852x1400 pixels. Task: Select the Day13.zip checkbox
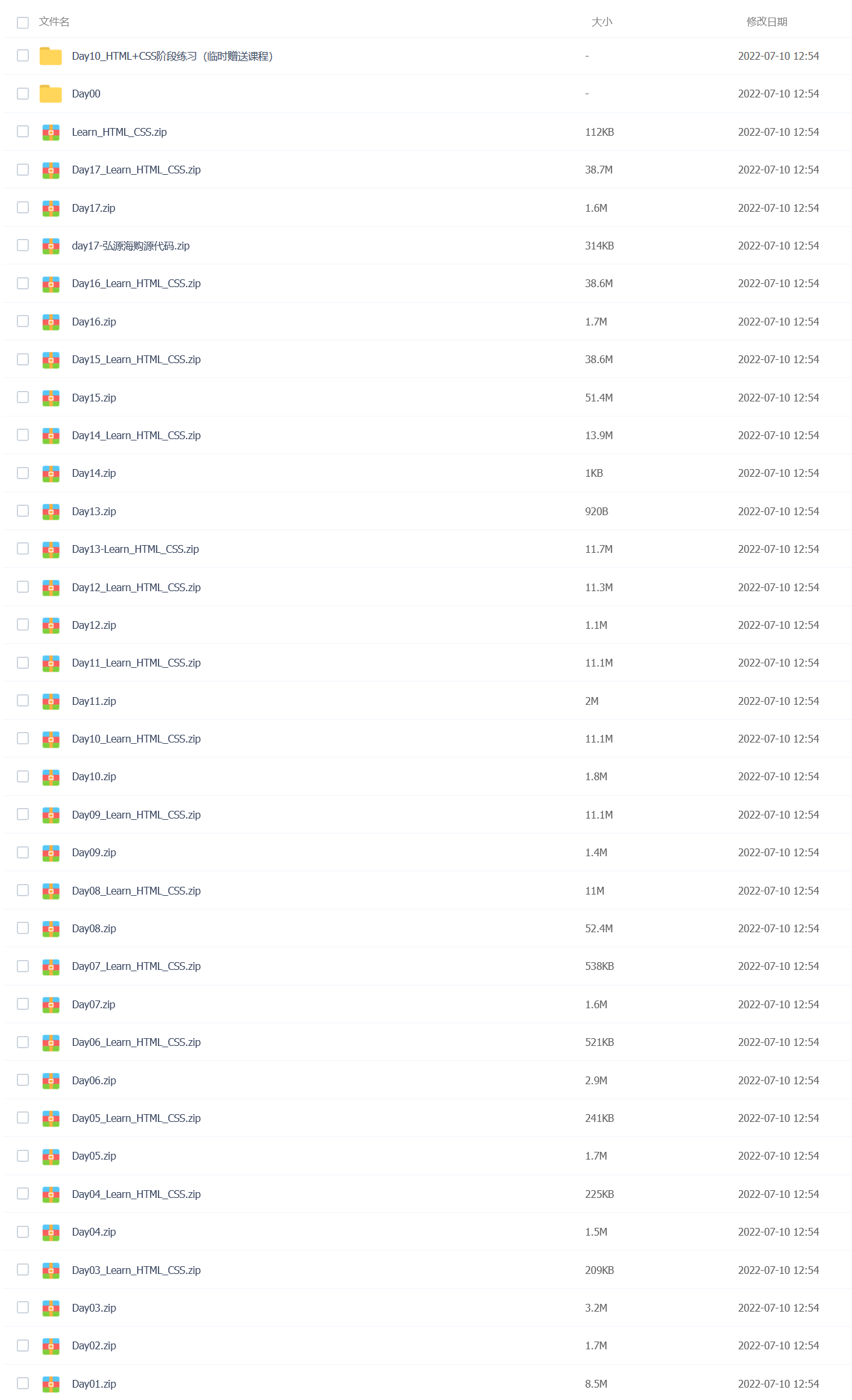click(x=23, y=511)
